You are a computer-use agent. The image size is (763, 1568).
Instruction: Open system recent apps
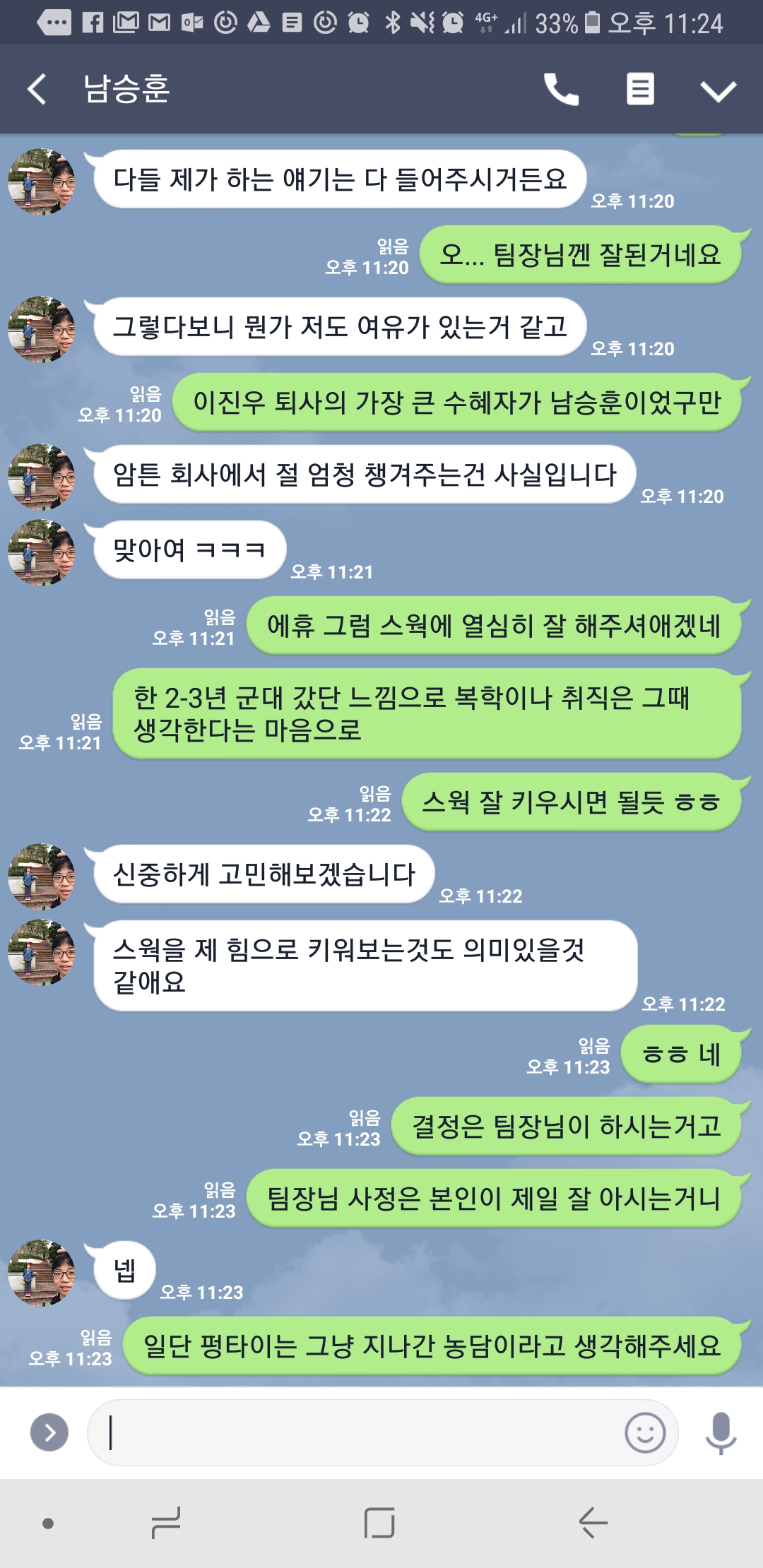click(166, 1523)
